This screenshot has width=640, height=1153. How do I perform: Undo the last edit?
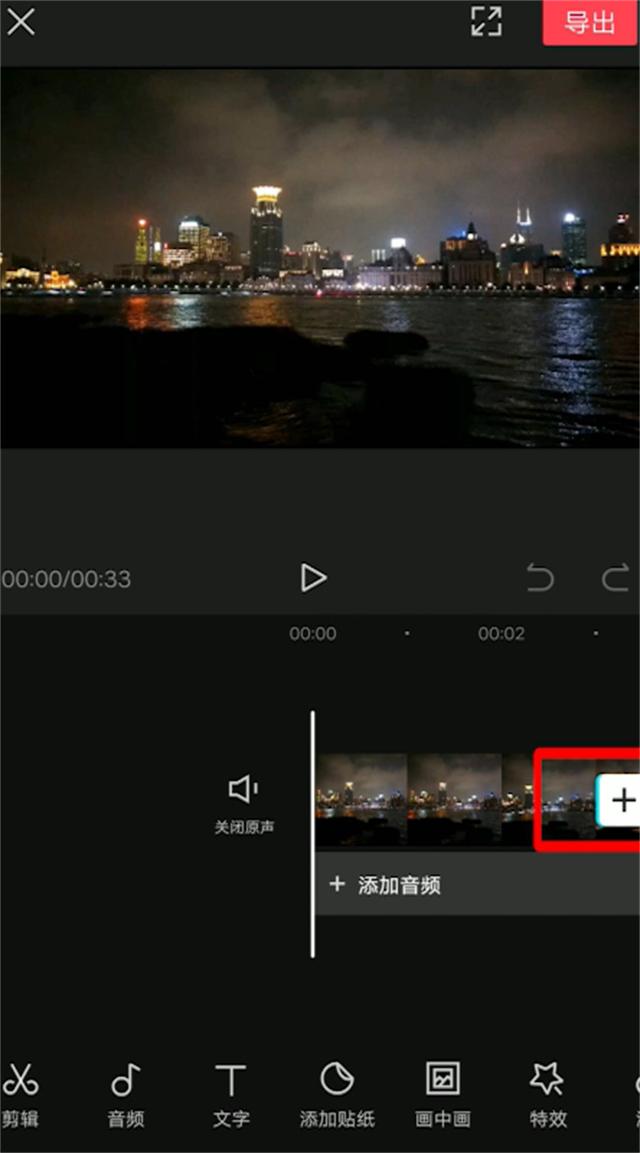click(540, 578)
